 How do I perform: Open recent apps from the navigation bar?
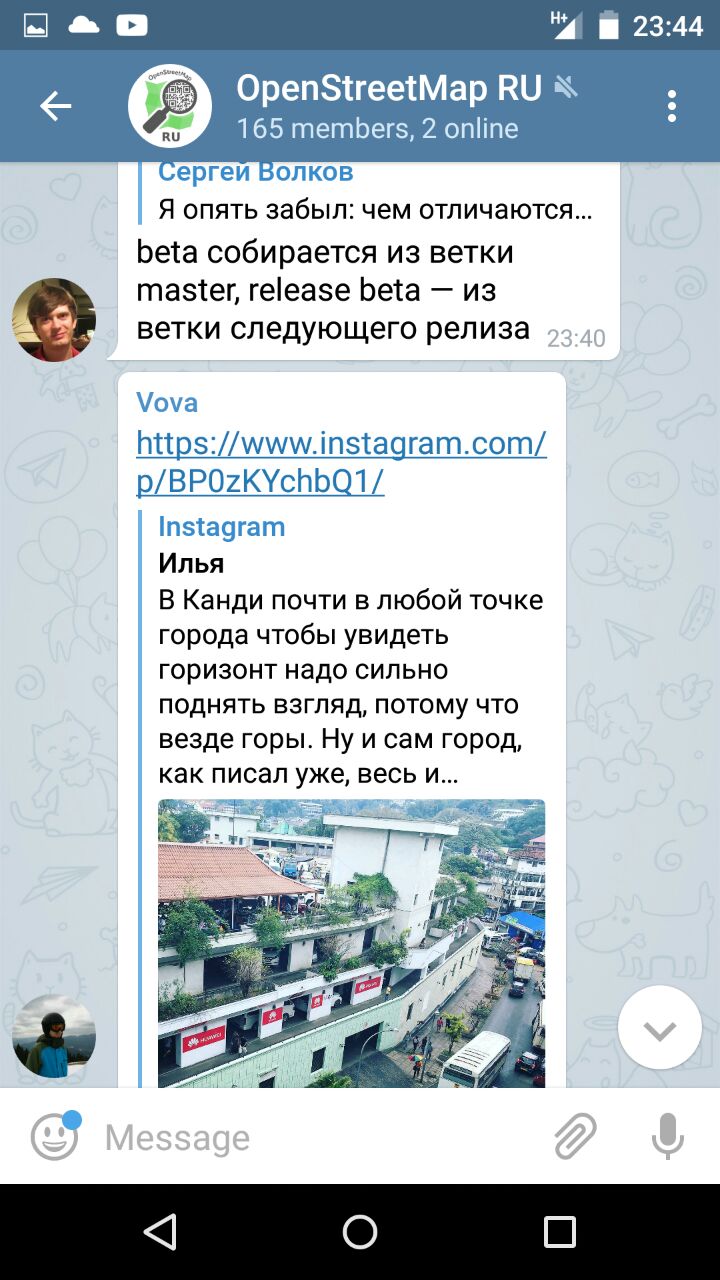(x=560, y=1232)
